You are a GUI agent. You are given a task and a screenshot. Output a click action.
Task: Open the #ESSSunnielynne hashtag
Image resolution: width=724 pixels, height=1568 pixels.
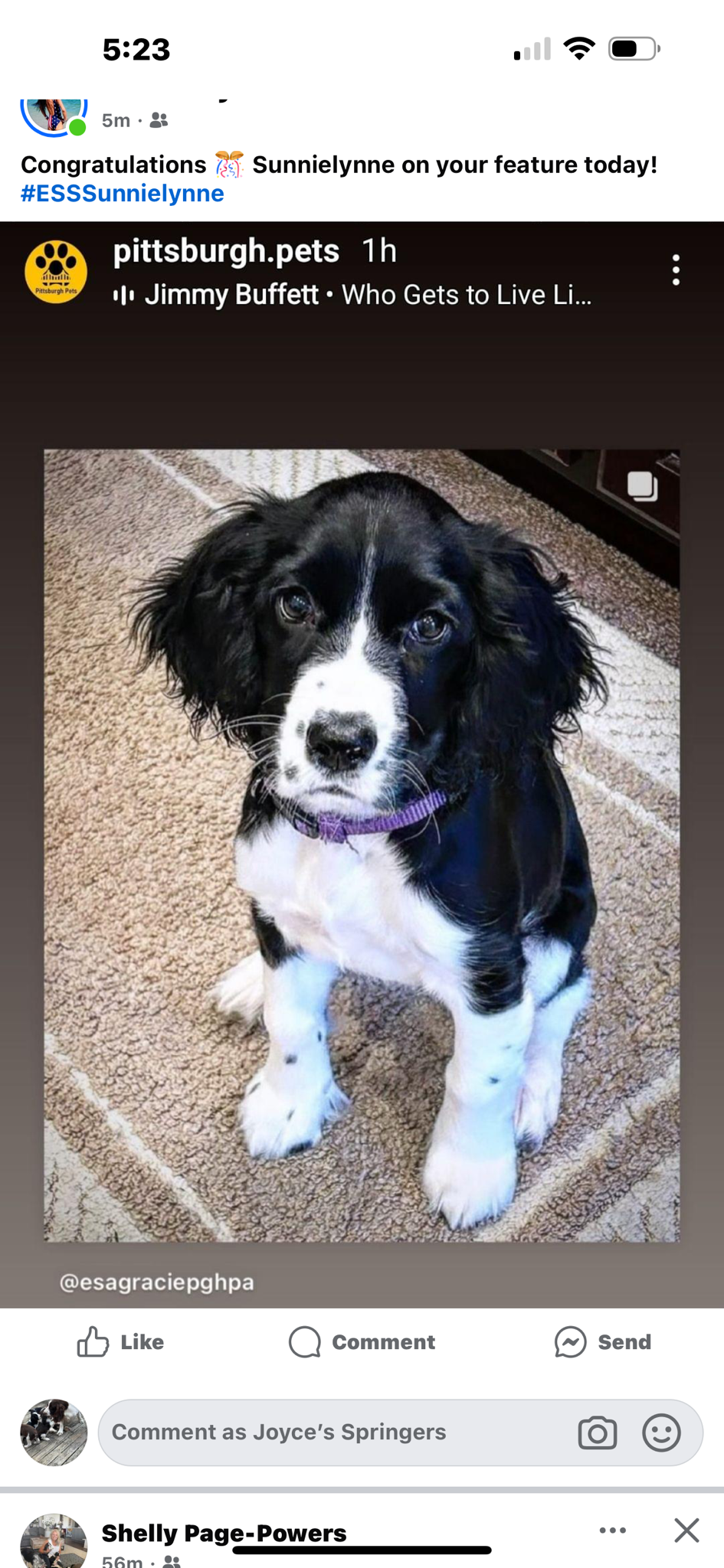click(123, 194)
